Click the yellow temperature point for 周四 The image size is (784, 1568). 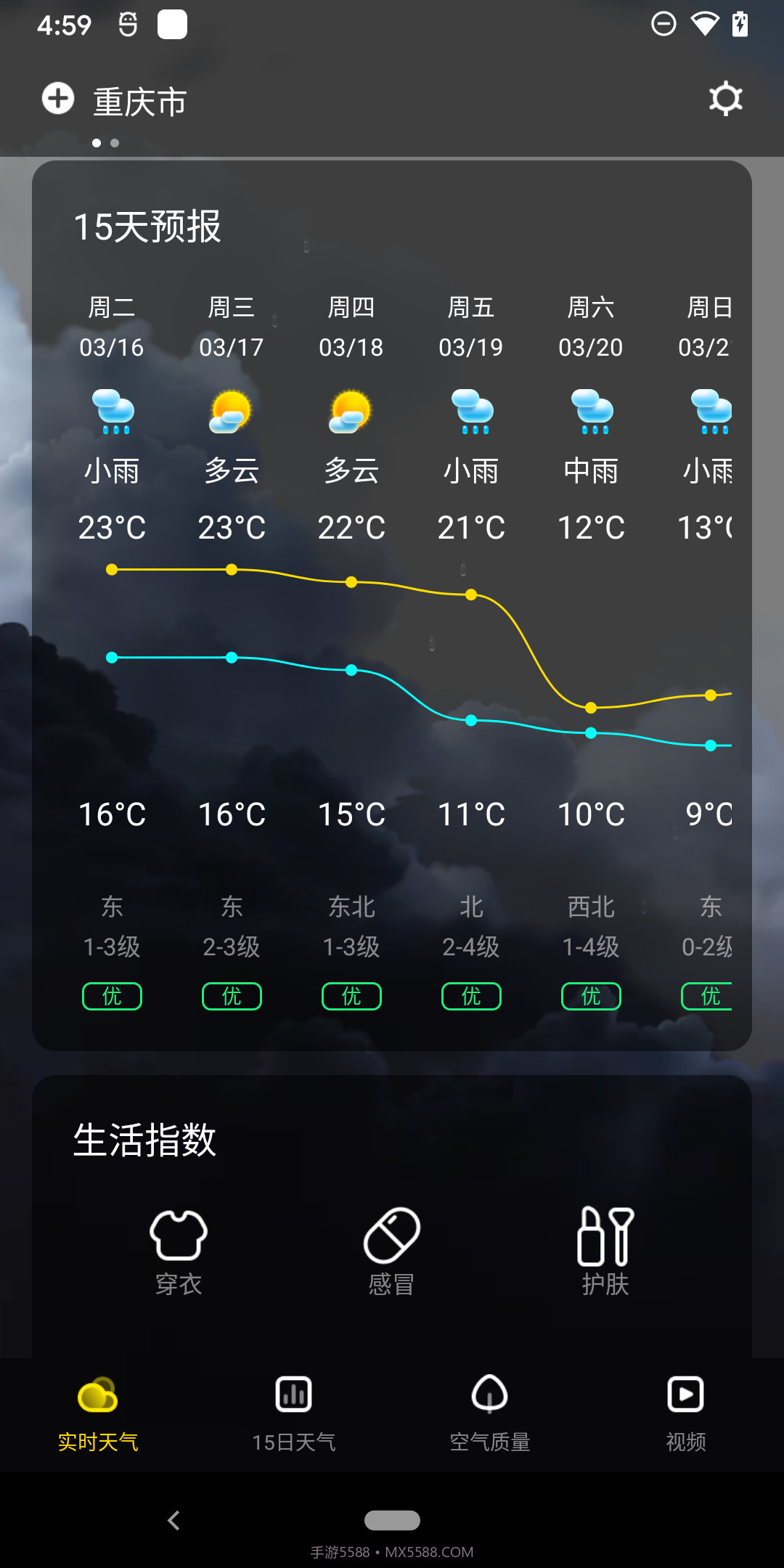pyautogui.click(x=351, y=581)
